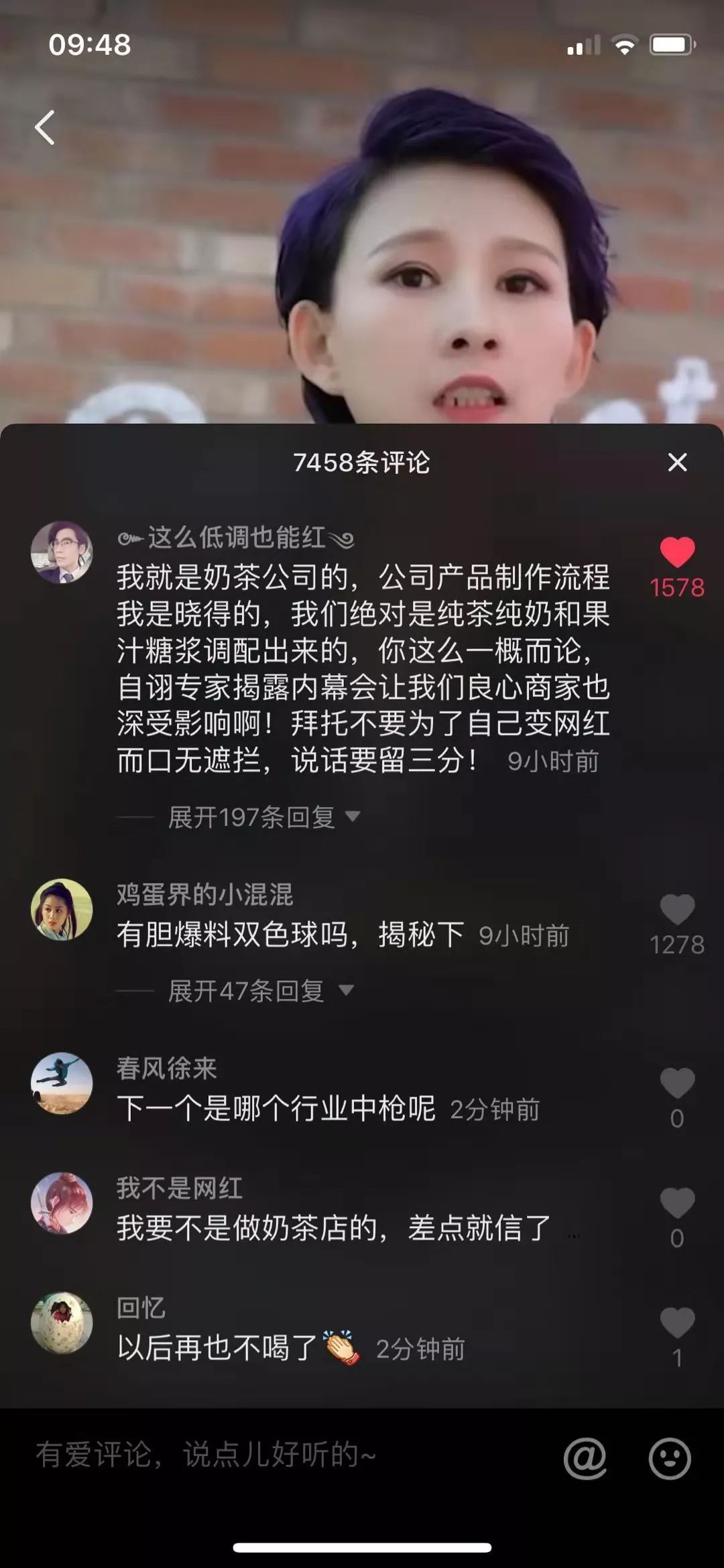Open 我不是网红's profile avatar
Image resolution: width=724 pixels, height=1568 pixels.
coord(62,1203)
